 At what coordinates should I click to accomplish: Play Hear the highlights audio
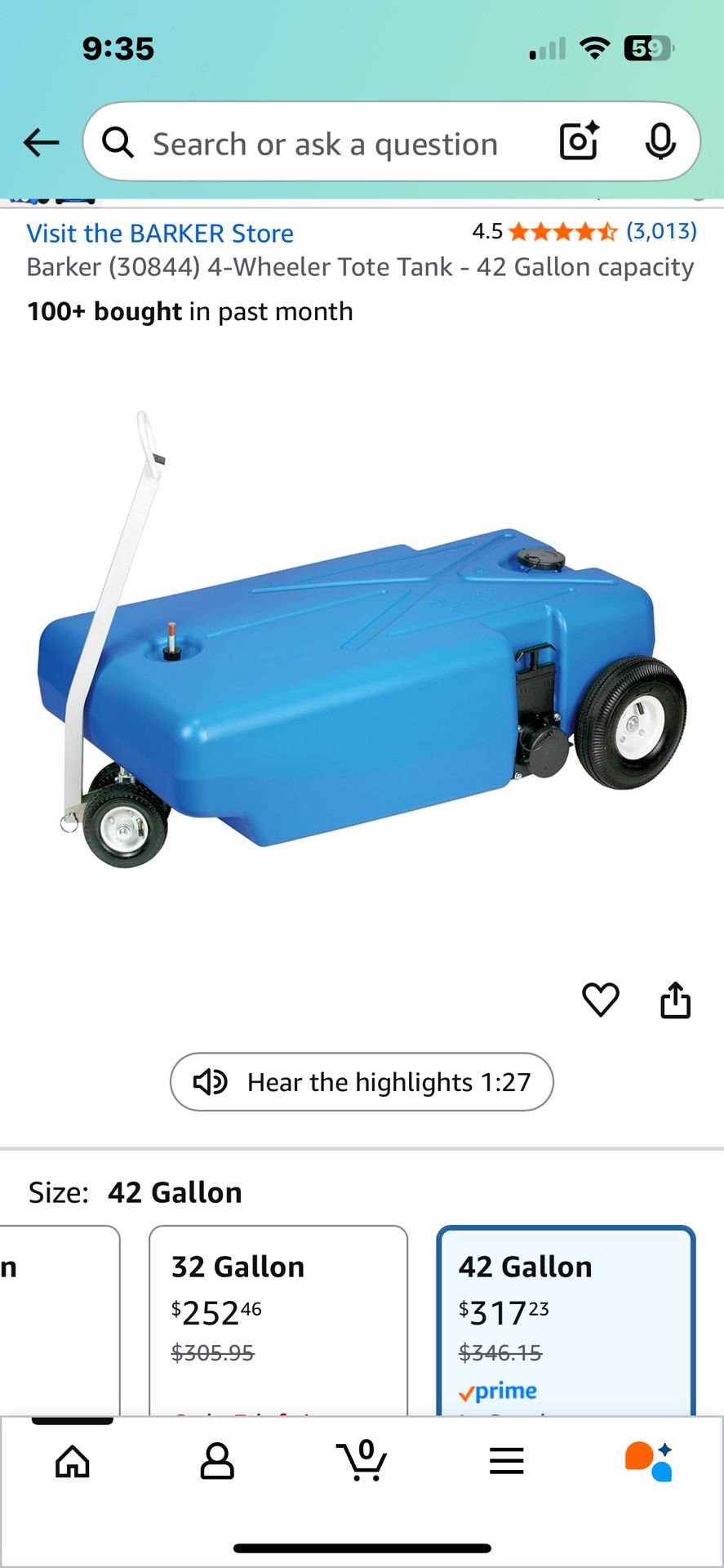point(362,1082)
